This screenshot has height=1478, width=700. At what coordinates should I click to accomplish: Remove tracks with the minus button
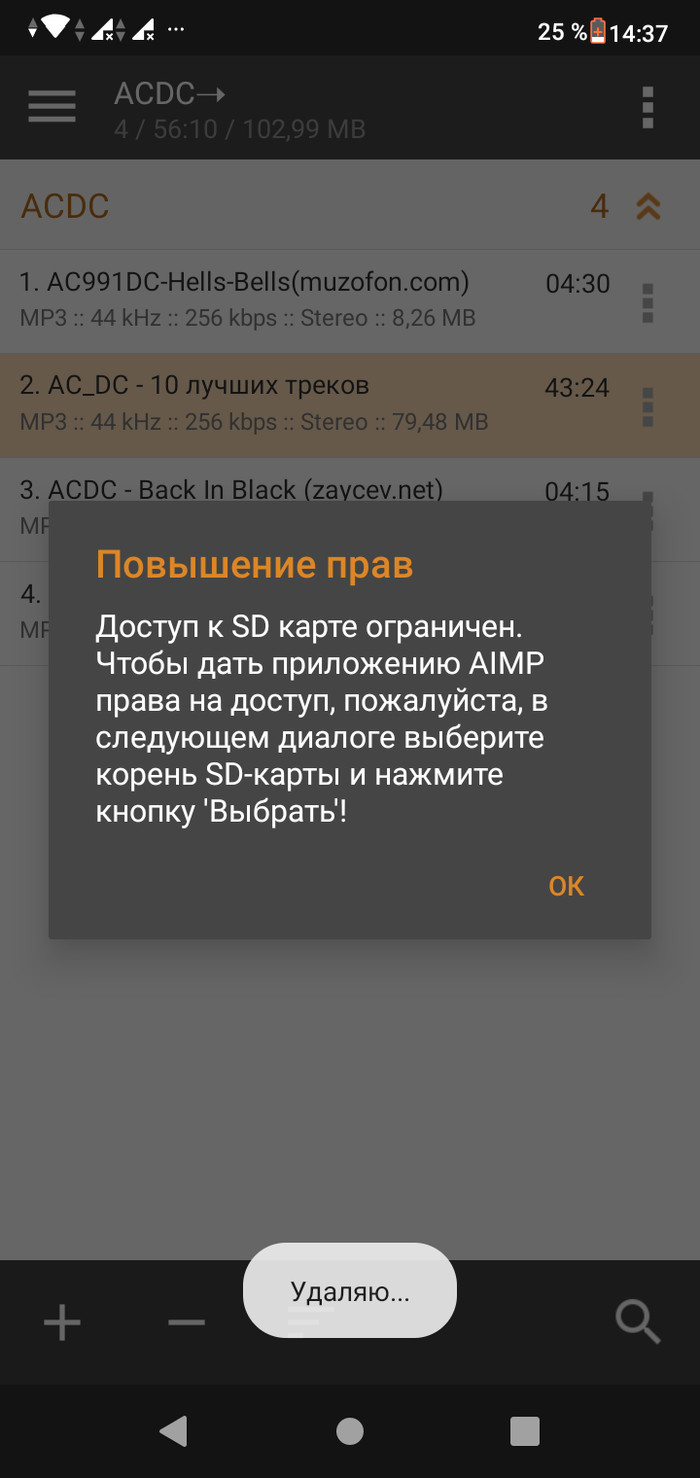coord(186,1322)
